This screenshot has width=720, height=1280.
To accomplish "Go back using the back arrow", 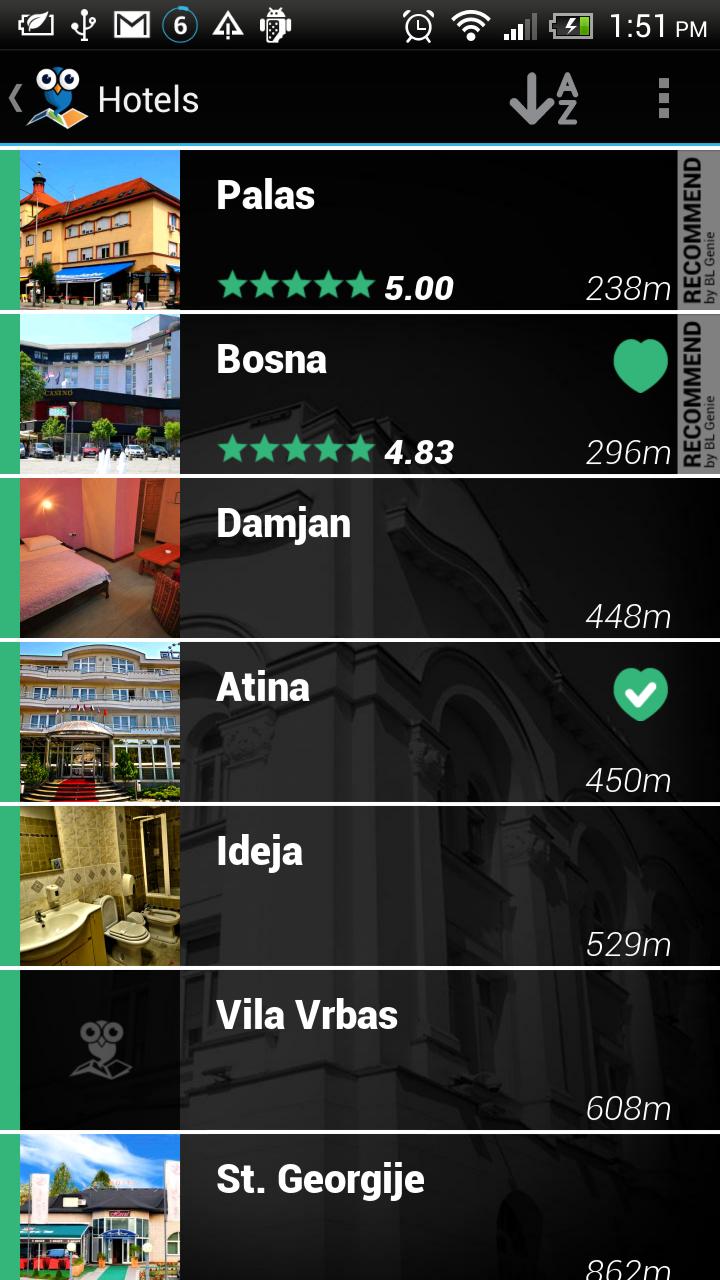I will 16,97.
